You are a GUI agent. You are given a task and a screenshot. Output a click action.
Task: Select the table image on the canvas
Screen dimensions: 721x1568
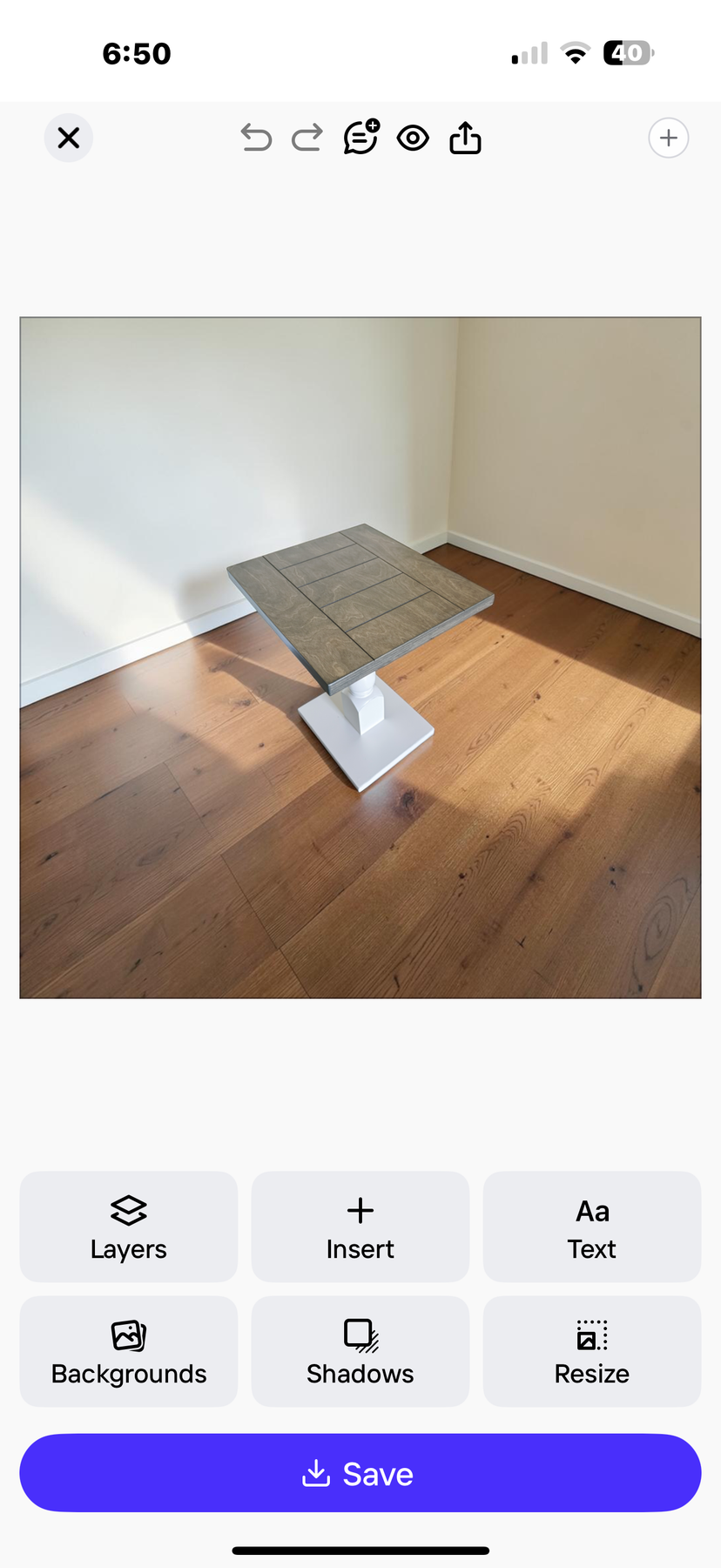click(x=360, y=655)
